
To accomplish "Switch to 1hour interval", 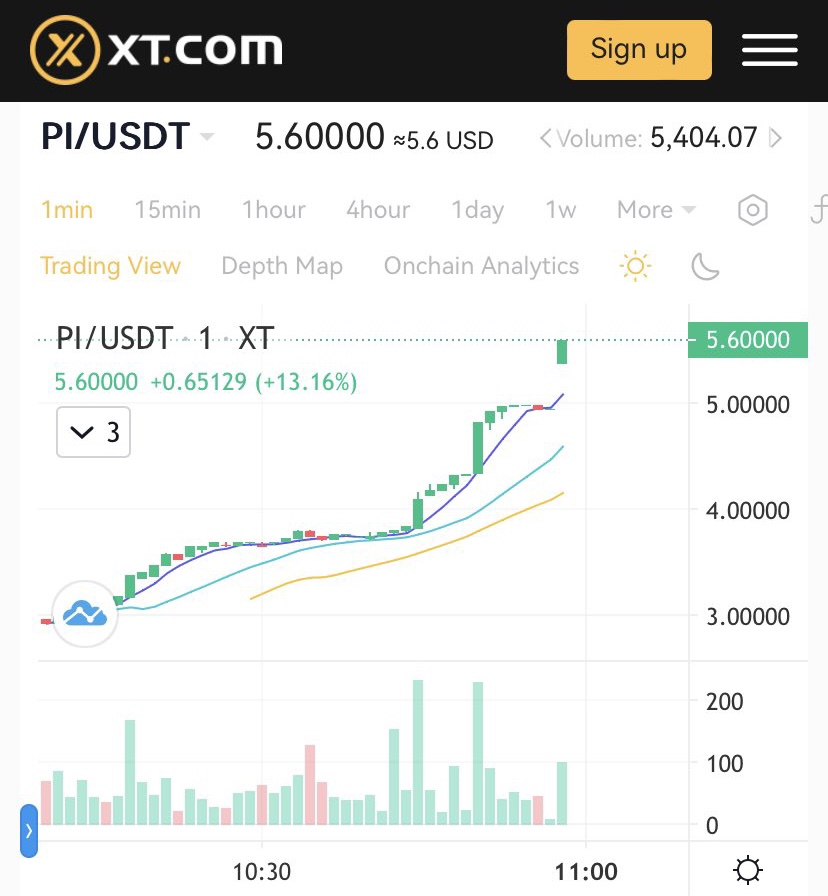I will [x=274, y=210].
